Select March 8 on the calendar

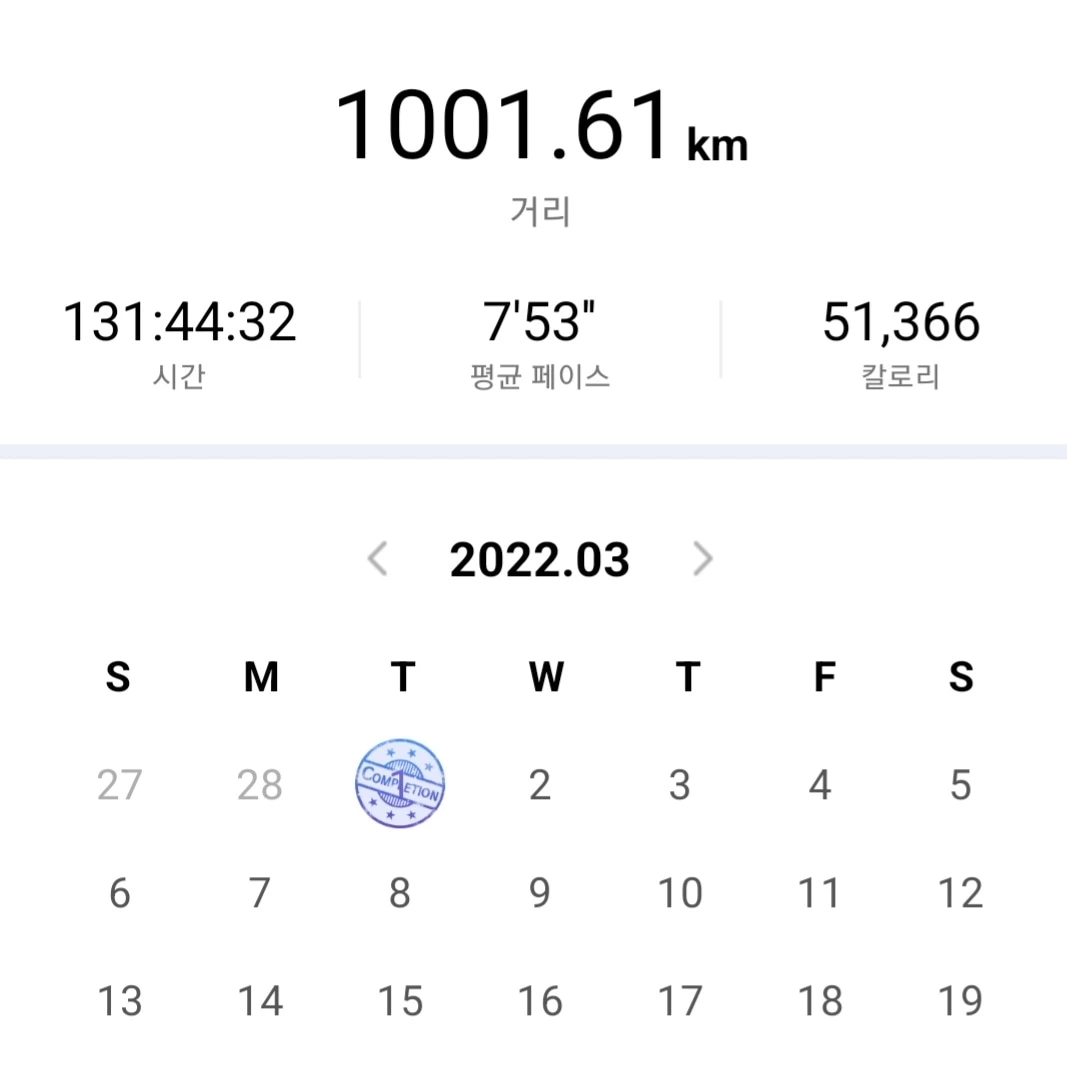point(400,893)
